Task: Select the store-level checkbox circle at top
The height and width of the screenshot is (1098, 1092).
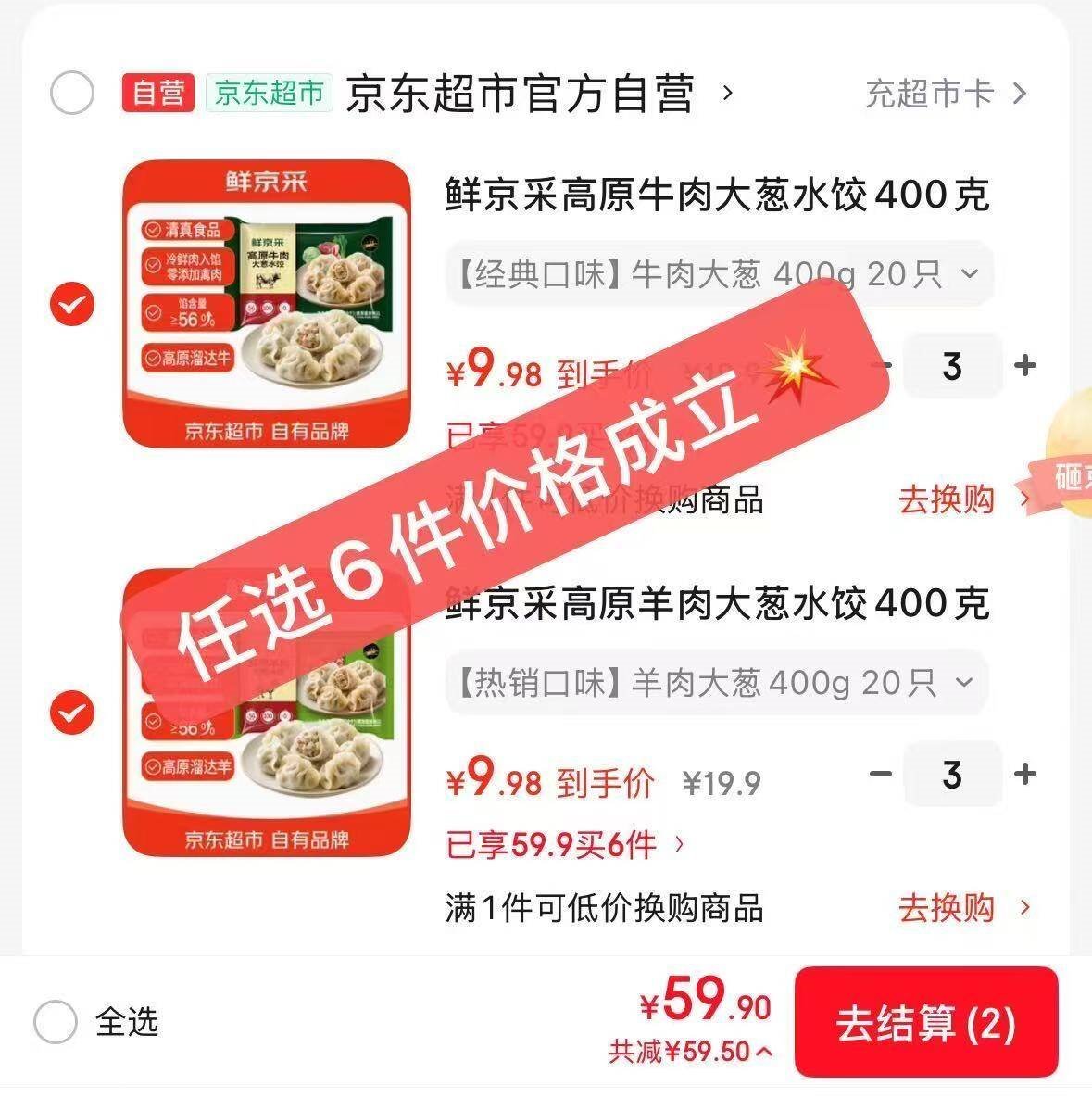Action: [x=72, y=92]
